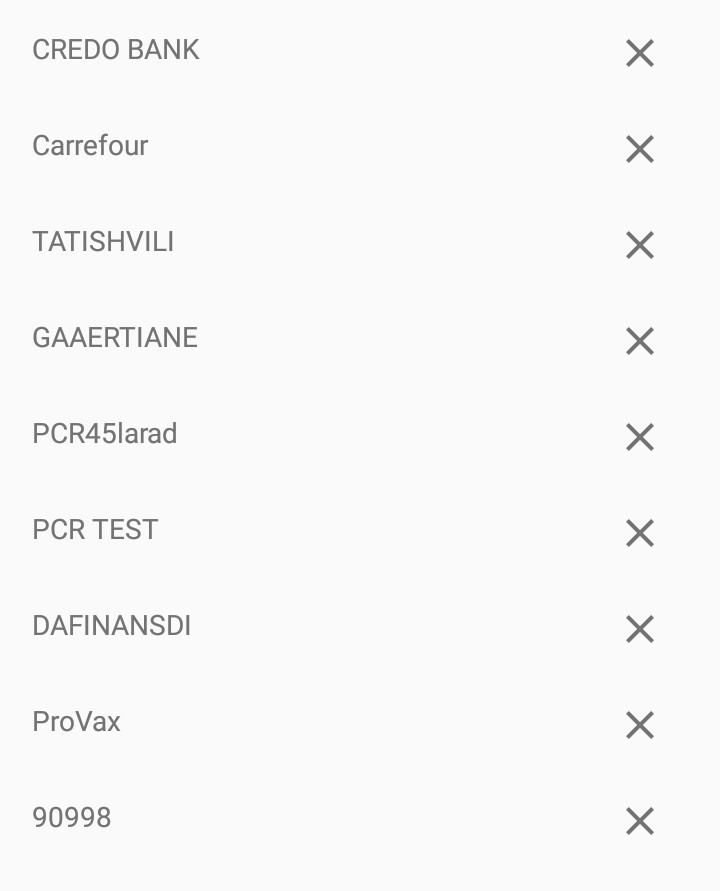The height and width of the screenshot is (891, 720).
Task: Remove CREDO BANK from the list
Action: tap(639, 53)
